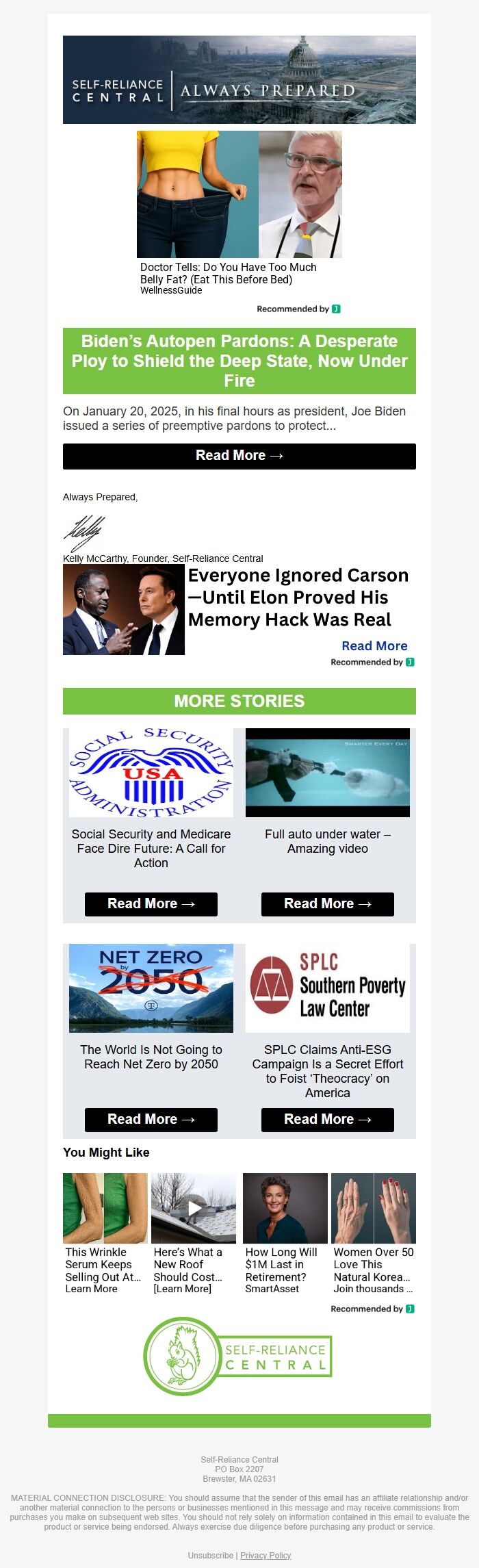Viewport: 479px width, 1568px height.
Task: Read more about Biden's autopen pardons
Action: pyautogui.click(x=239, y=456)
